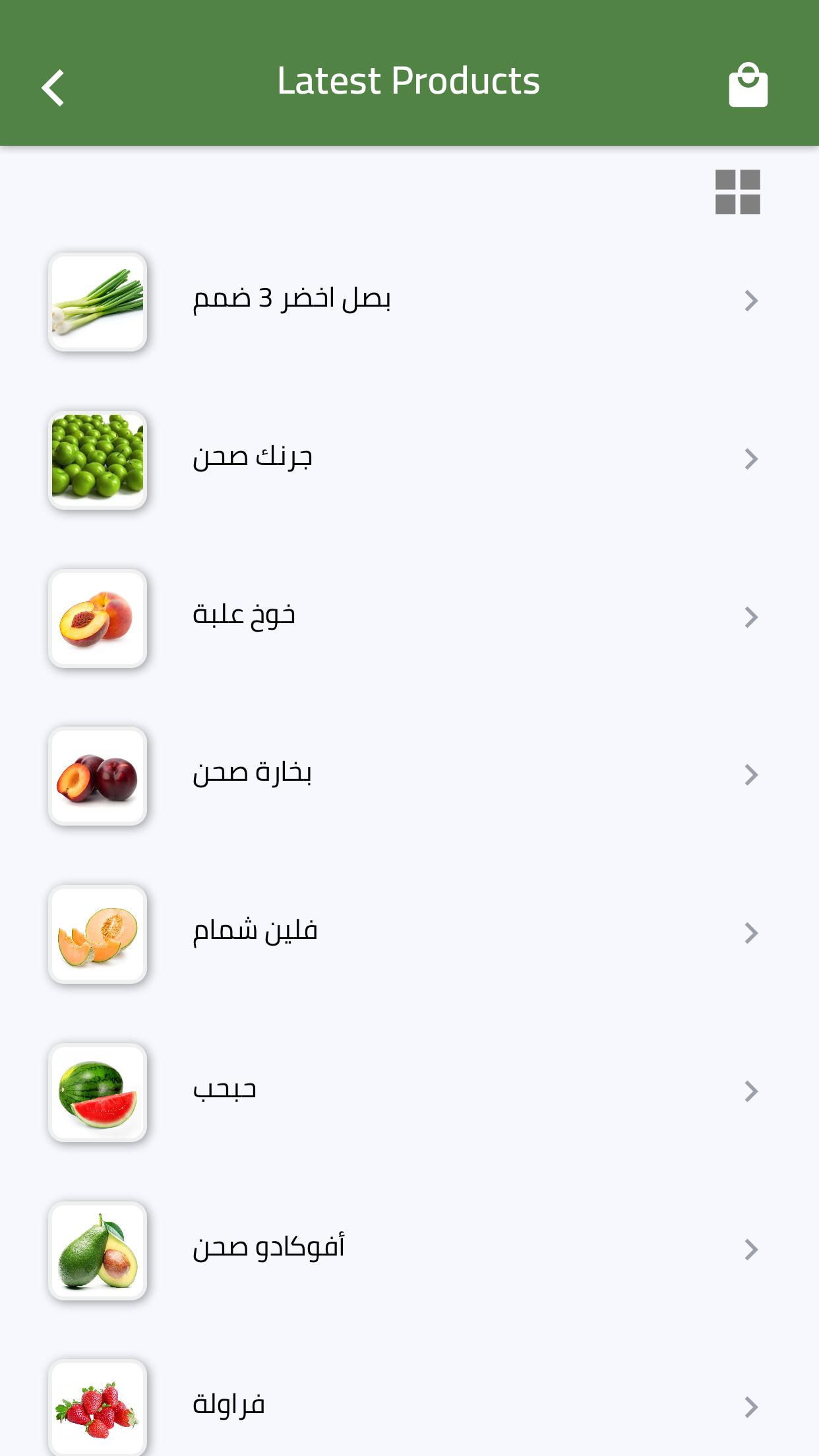The height and width of the screenshot is (1456, 819).
Task: Open the بصل اخضر 3 ضمم product
Action: 409,301
